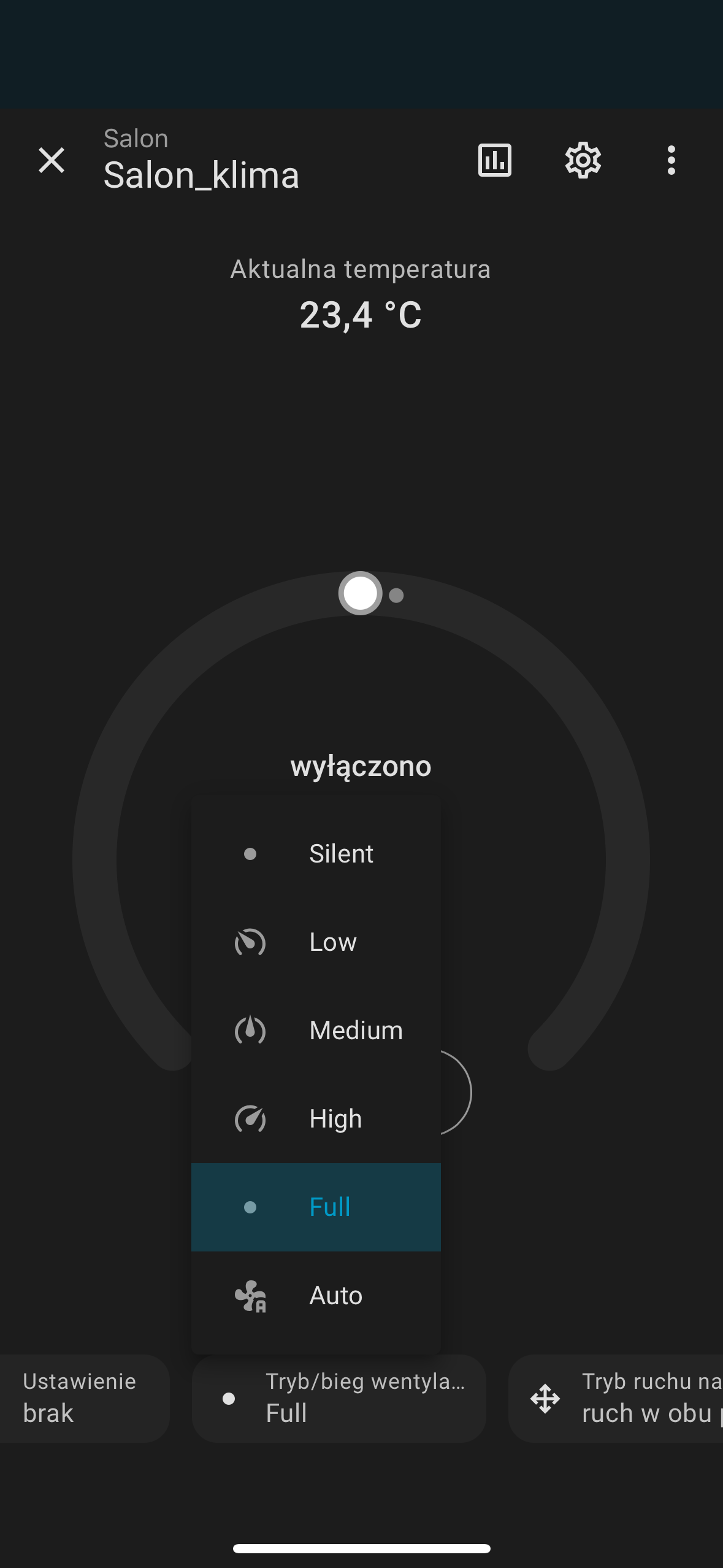Select the Full fan mode option
This screenshot has height=1568, width=723.
(x=316, y=1207)
